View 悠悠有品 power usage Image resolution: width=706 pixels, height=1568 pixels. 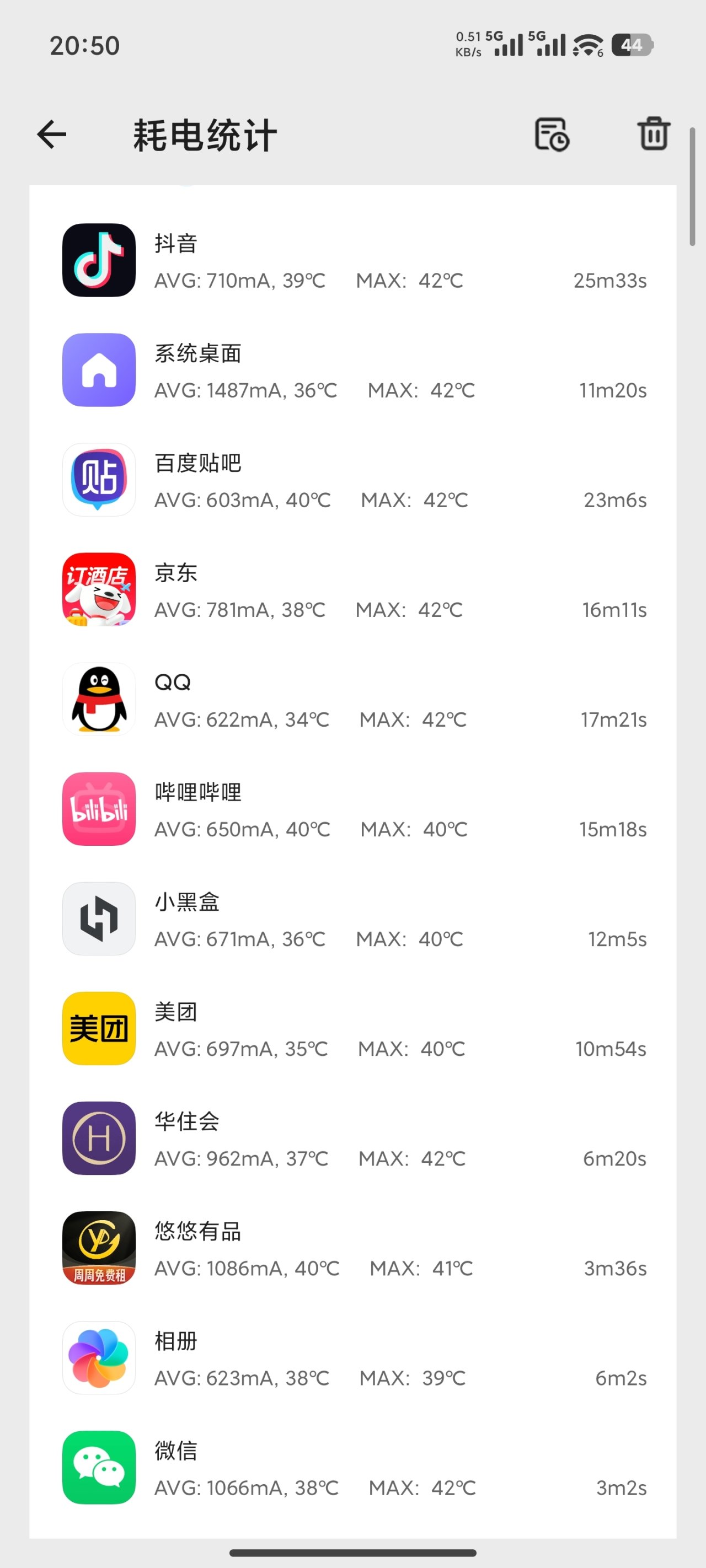coord(354,1248)
